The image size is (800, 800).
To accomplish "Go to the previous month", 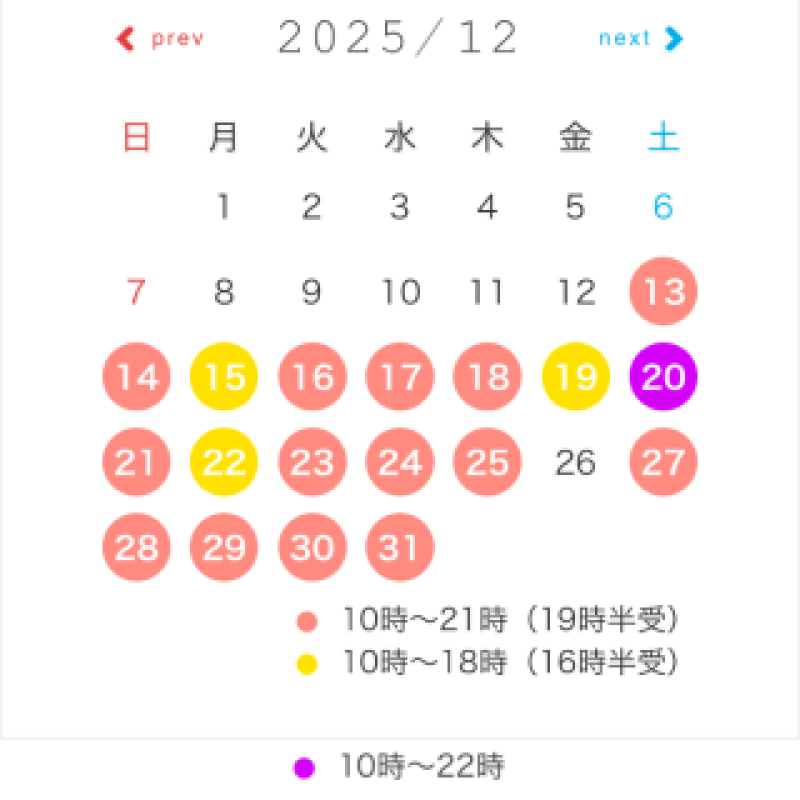I will [x=160, y=39].
